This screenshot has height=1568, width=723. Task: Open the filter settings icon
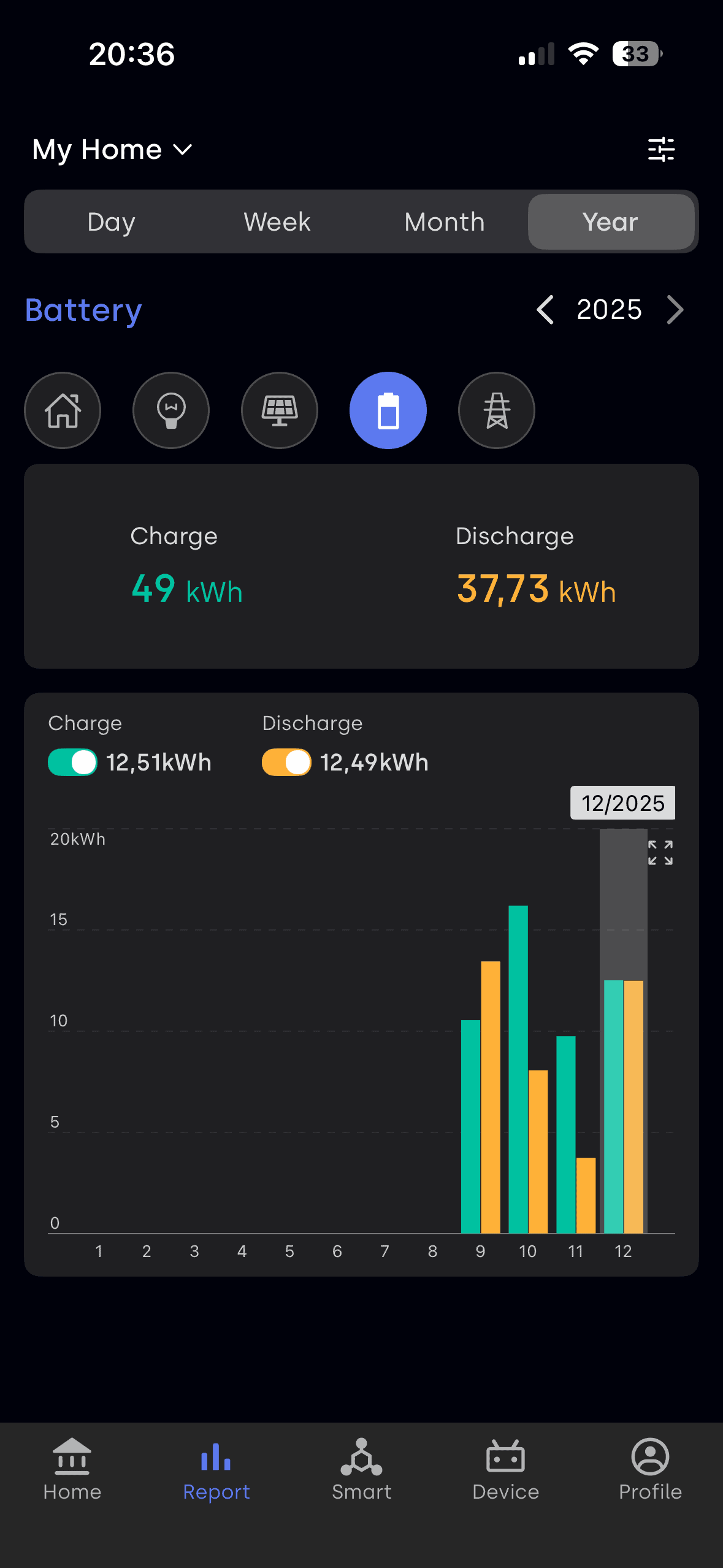661,150
